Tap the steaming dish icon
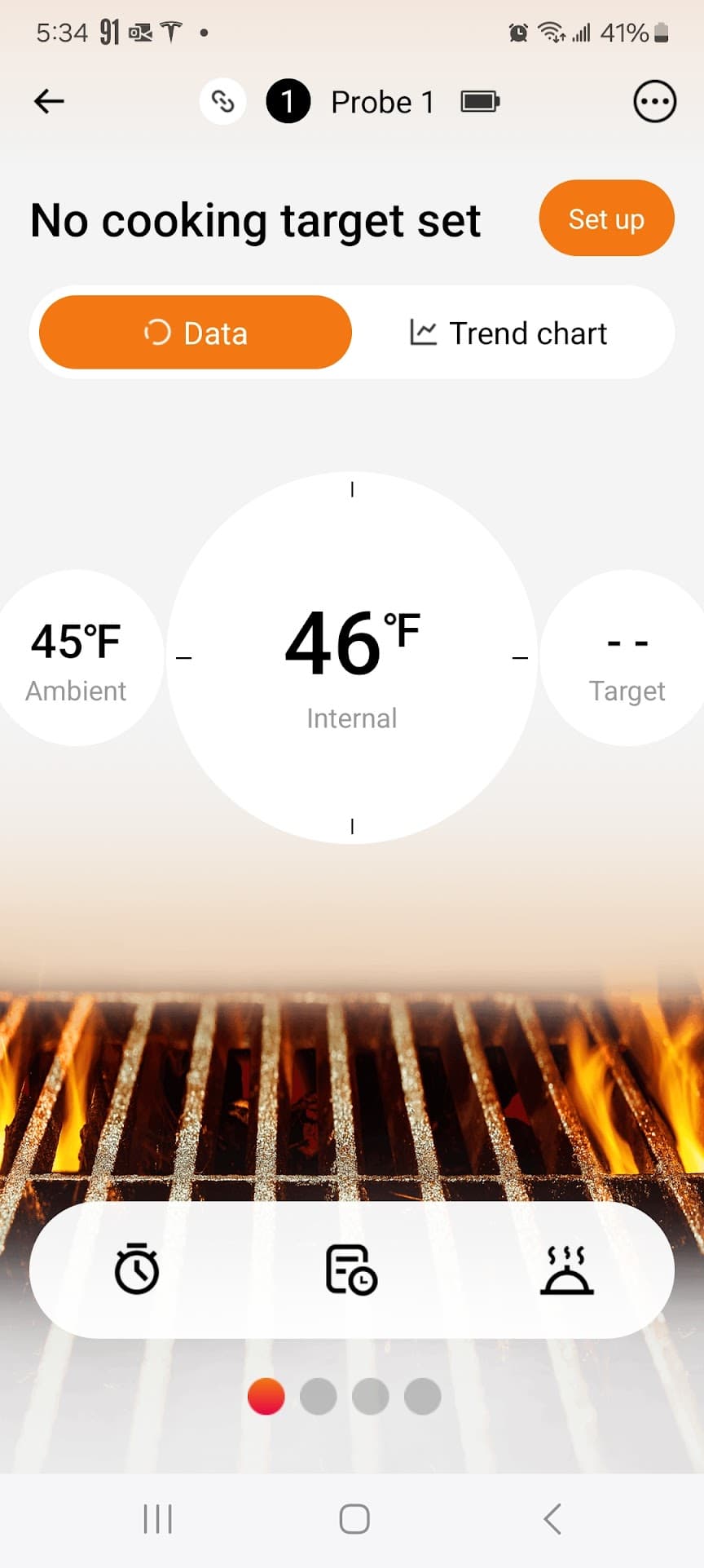The height and width of the screenshot is (1568, 704). click(567, 1269)
